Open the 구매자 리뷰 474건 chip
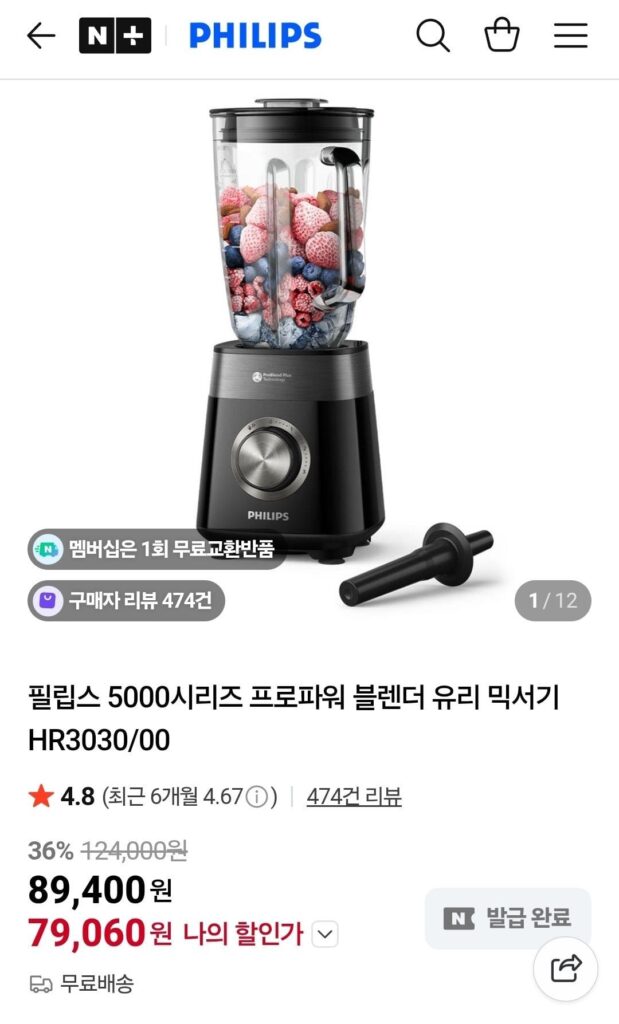Image resolution: width=619 pixels, height=1024 pixels. pyautogui.click(x=126, y=601)
